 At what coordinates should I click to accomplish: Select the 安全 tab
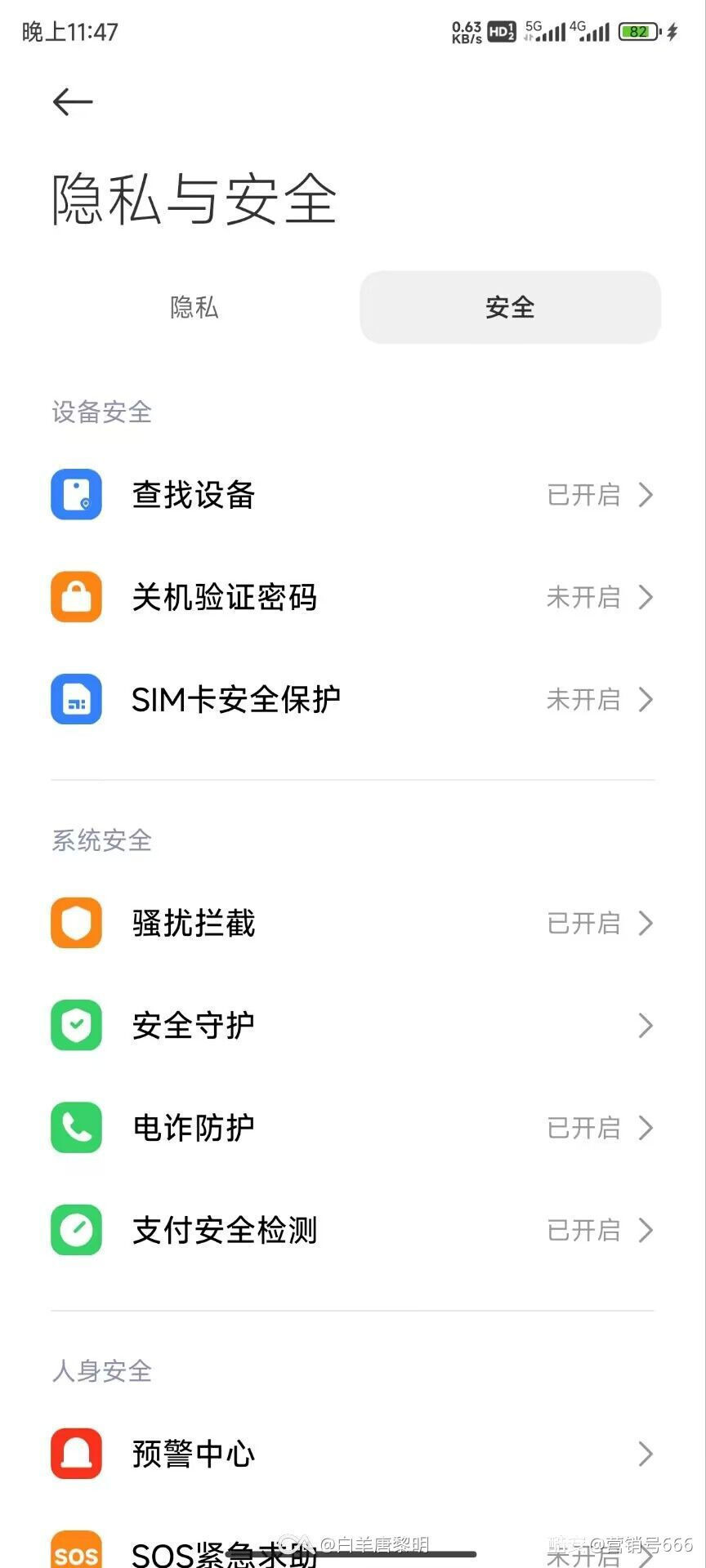point(510,308)
